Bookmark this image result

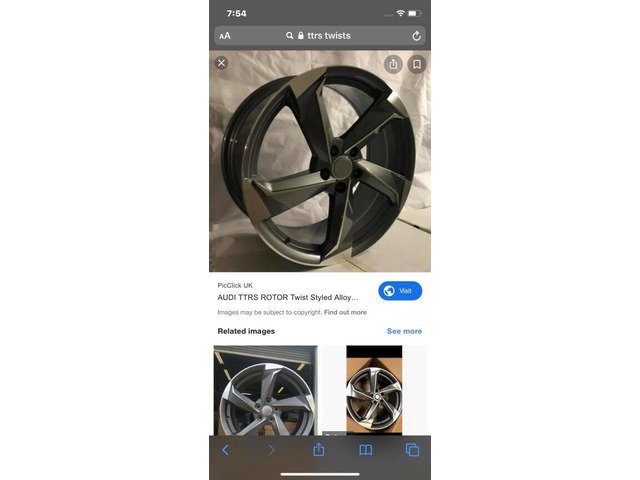pos(417,63)
